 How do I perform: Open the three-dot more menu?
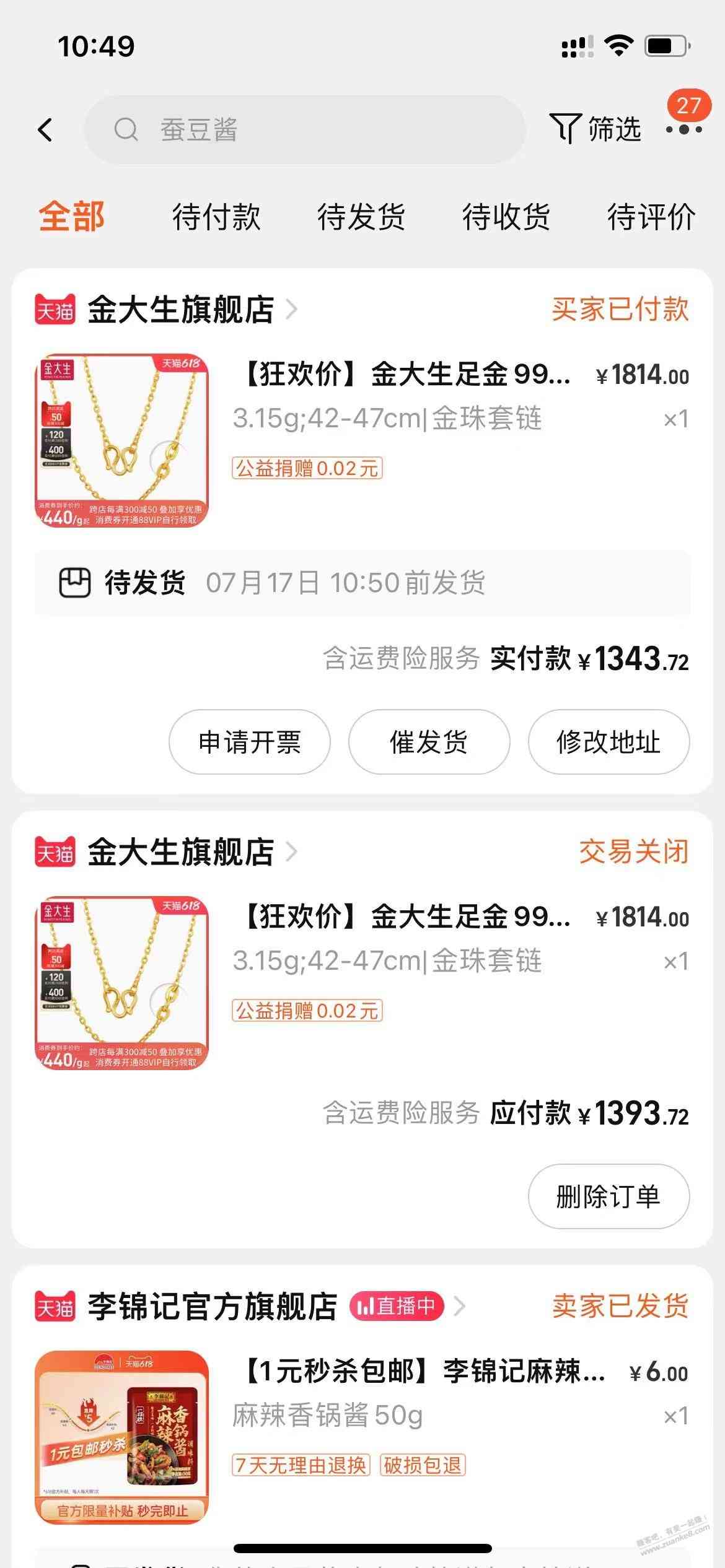[x=684, y=129]
